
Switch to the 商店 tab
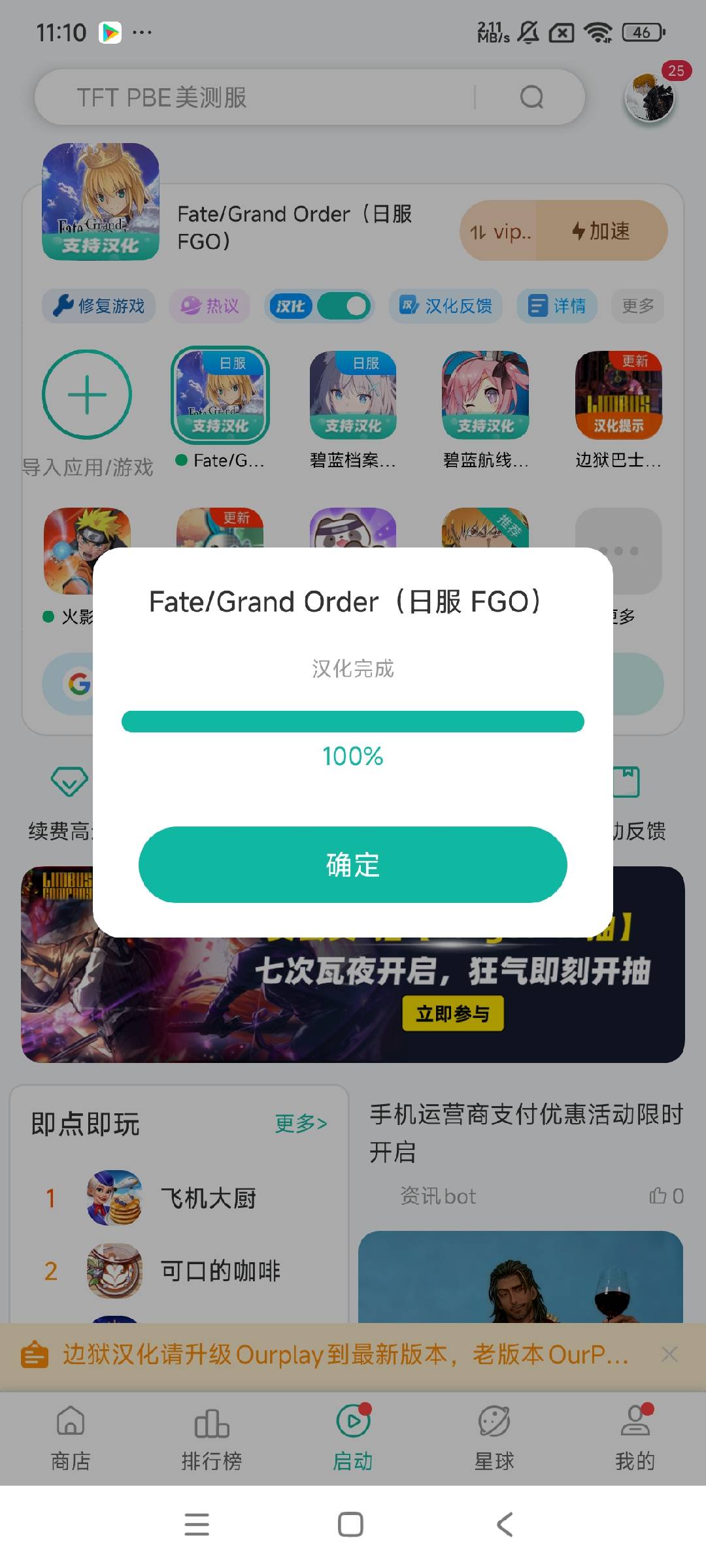click(x=71, y=1437)
